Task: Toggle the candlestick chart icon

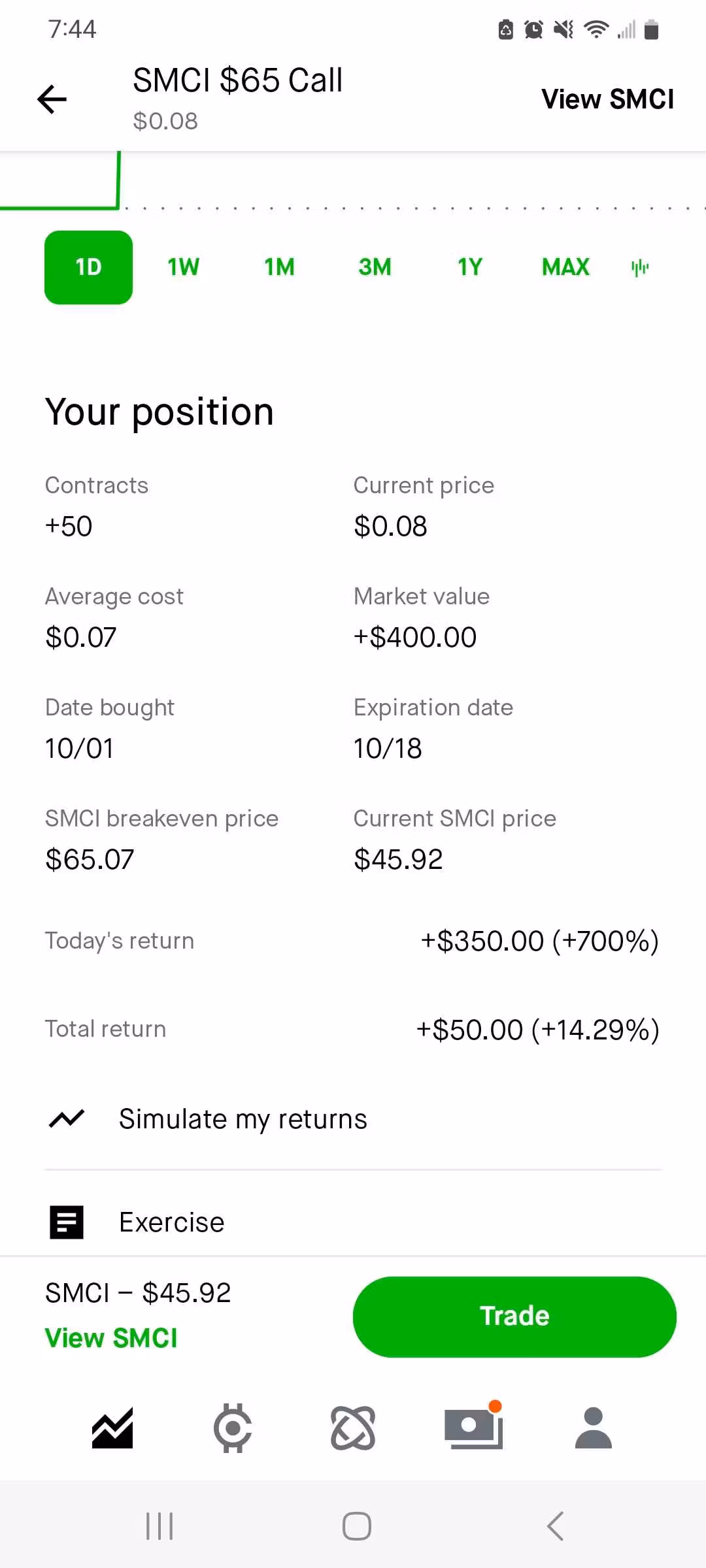Action: click(640, 267)
